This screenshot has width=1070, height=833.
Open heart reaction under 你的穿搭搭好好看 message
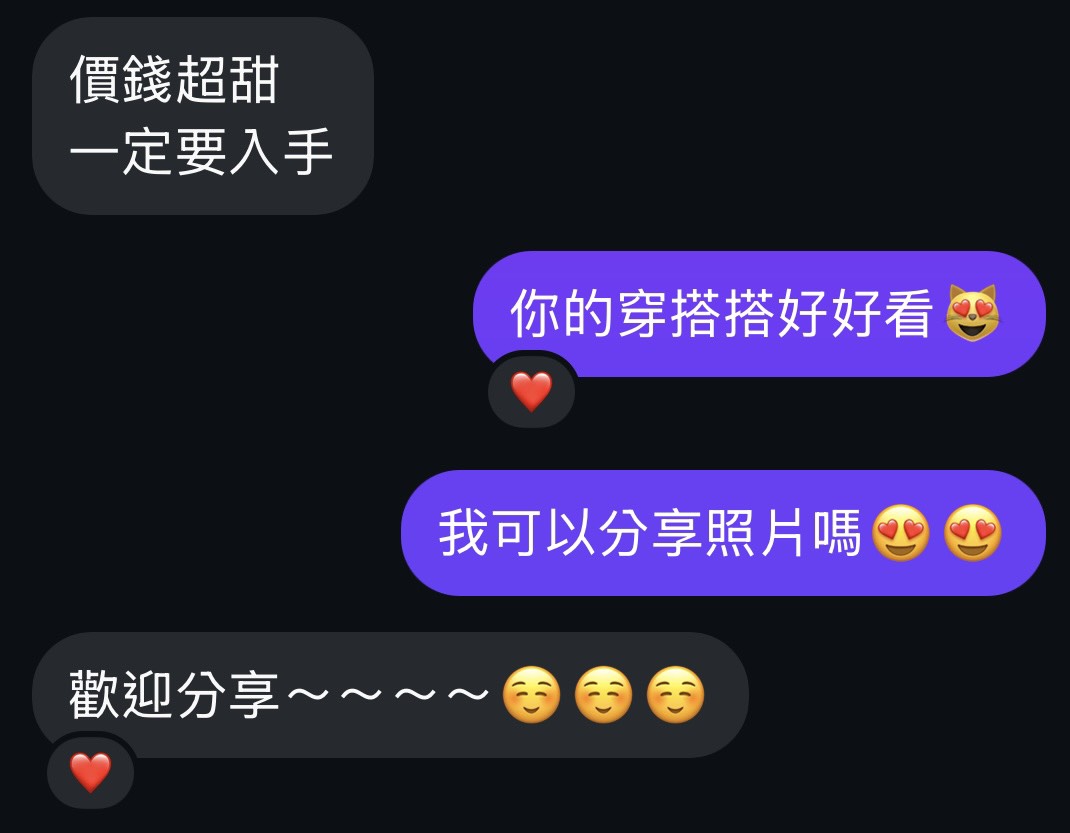point(531,391)
